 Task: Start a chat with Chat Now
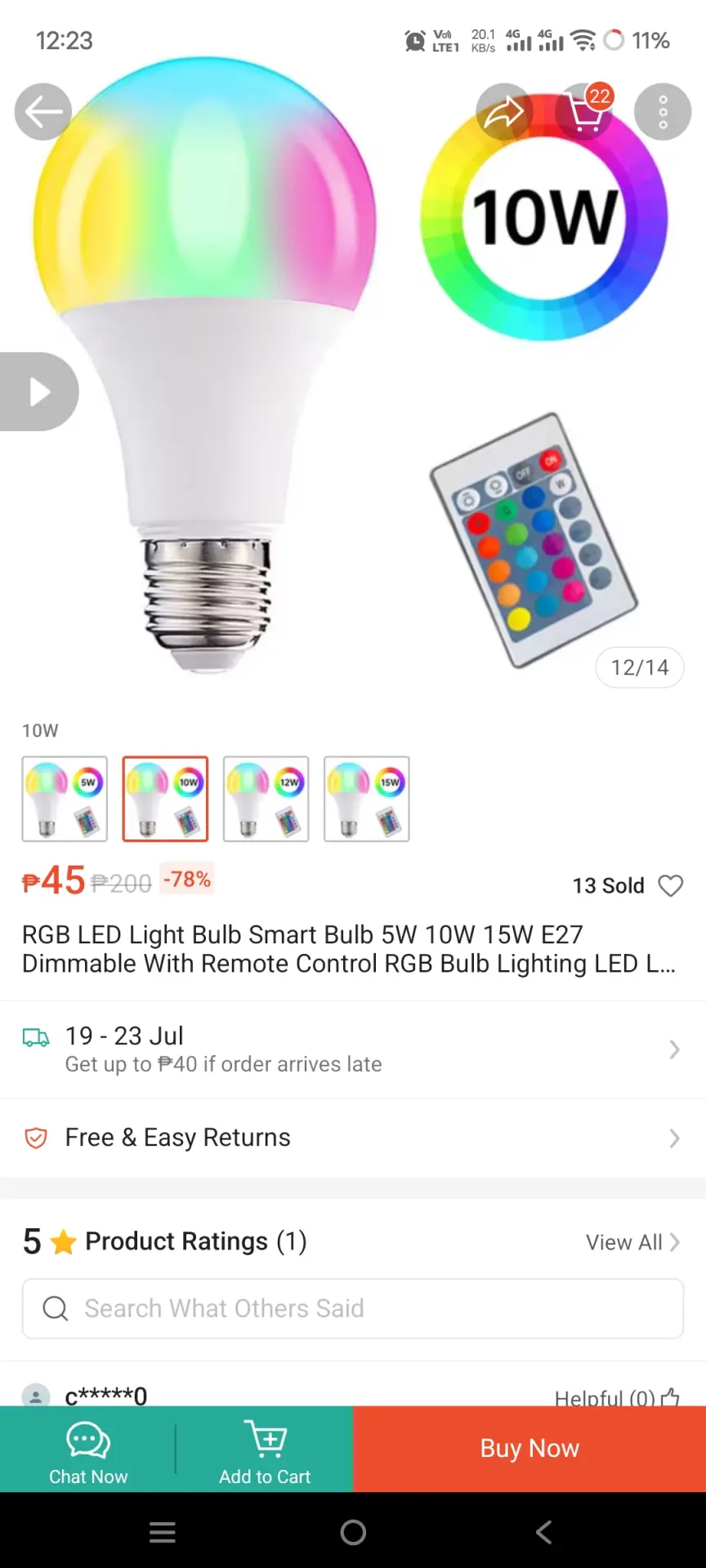tap(88, 1450)
